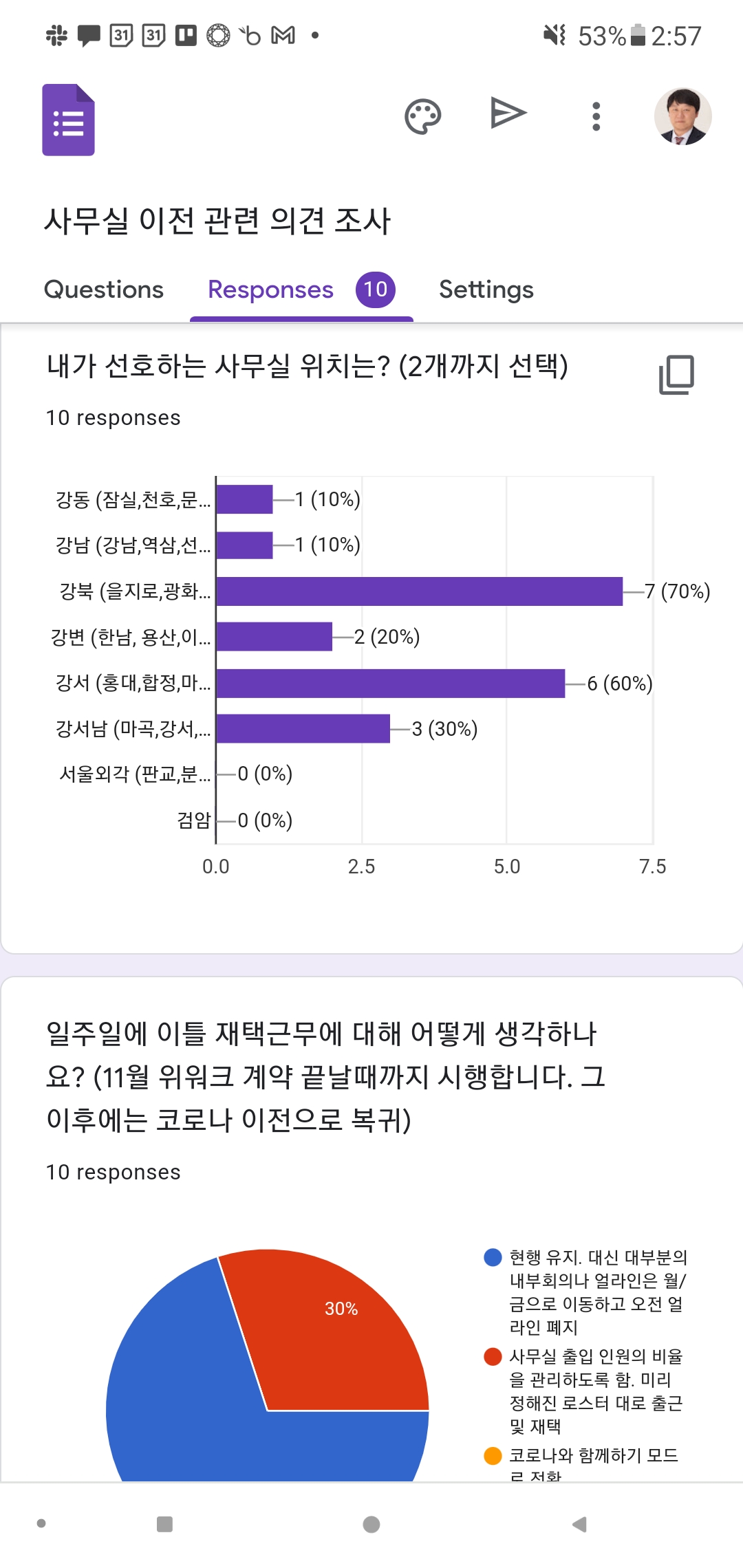Tap the system back button
Screen dimensions: 743x1568
tap(579, 1524)
